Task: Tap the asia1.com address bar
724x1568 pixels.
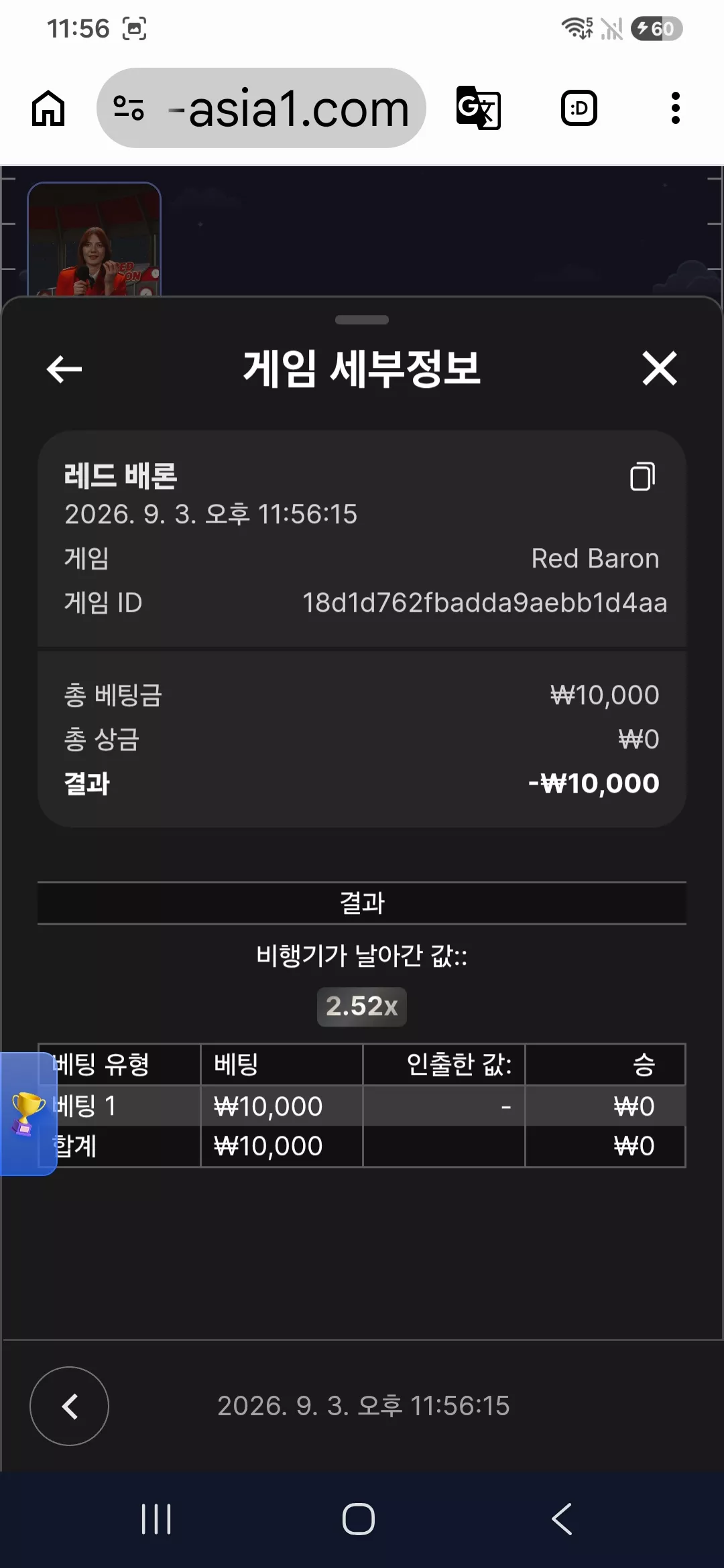Action: [261, 108]
